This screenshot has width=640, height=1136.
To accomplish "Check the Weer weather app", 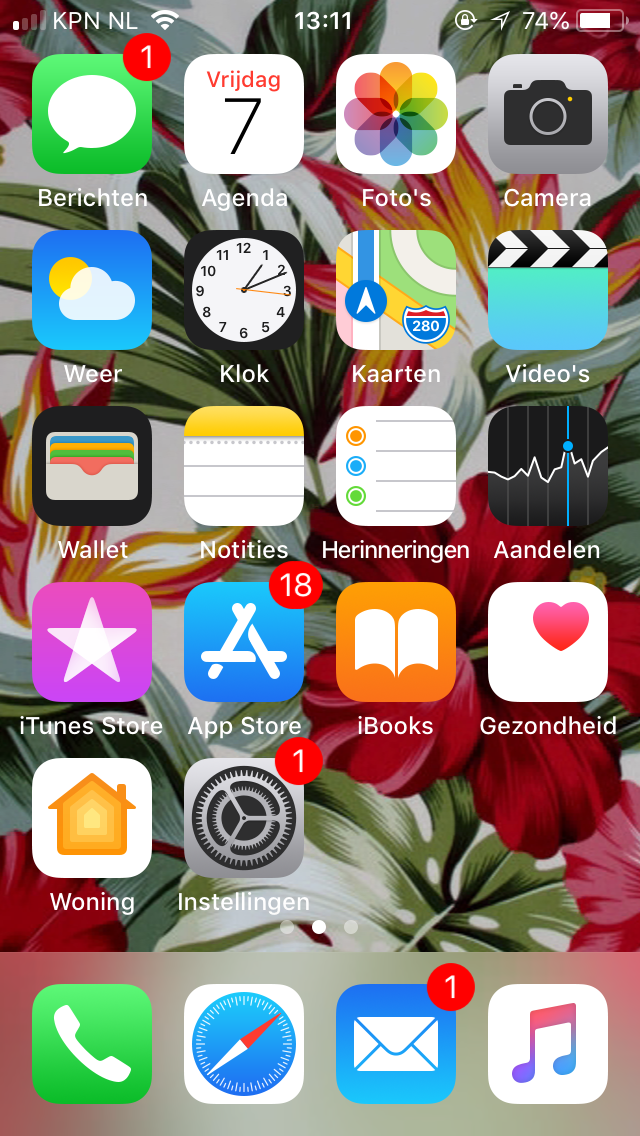I will (92, 291).
